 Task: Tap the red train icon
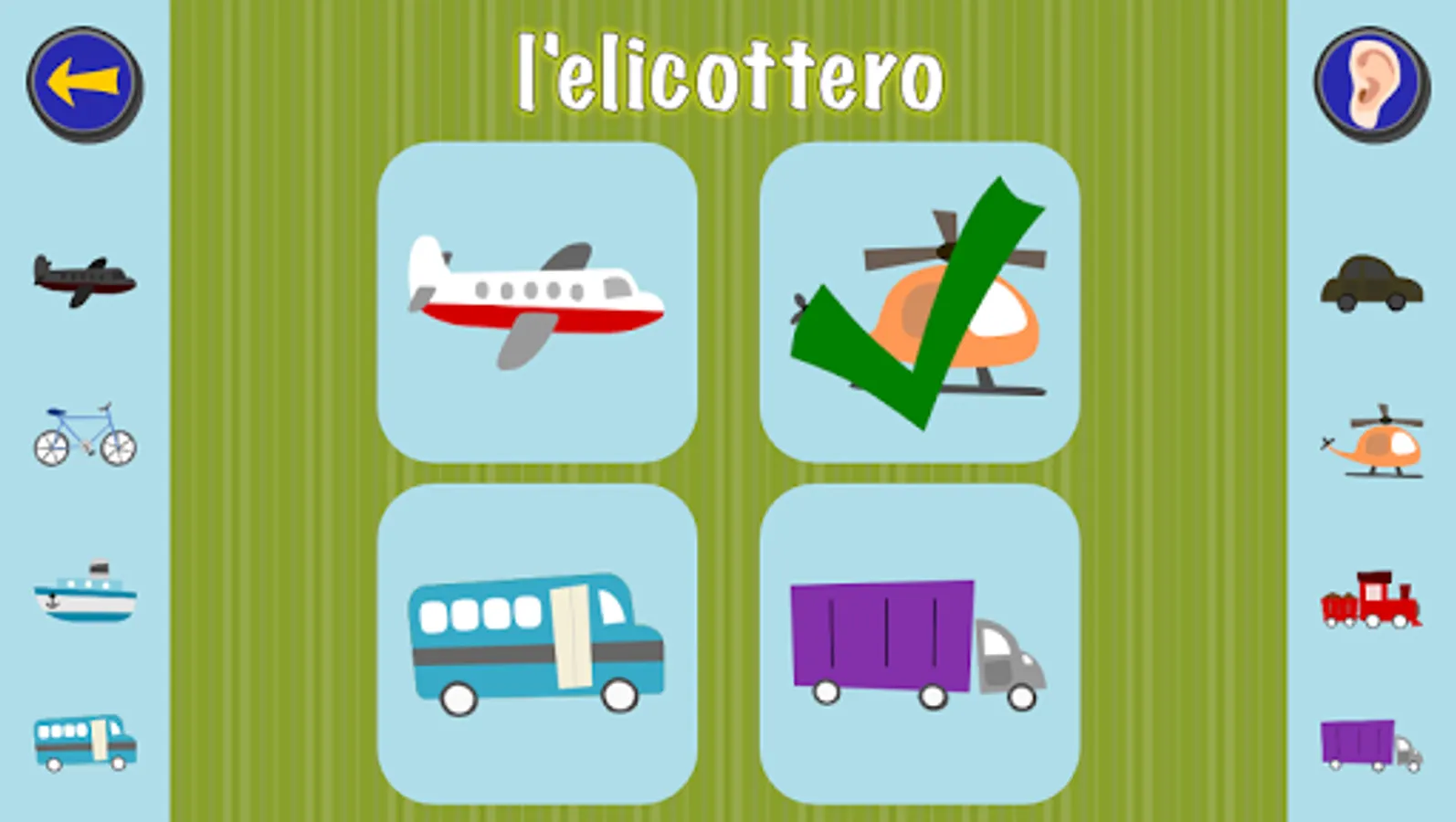pos(1371,599)
